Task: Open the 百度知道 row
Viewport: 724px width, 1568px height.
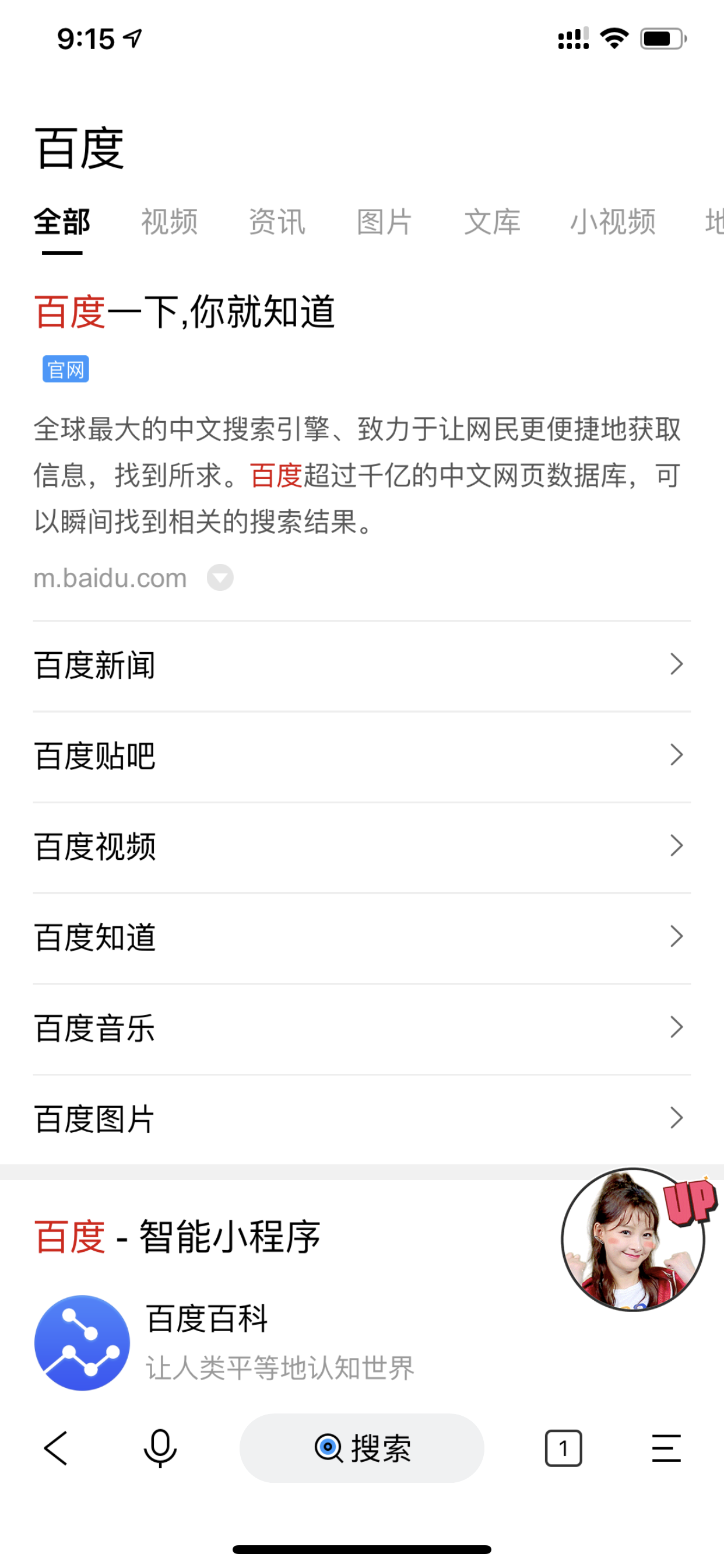Action: click(361, 937)
